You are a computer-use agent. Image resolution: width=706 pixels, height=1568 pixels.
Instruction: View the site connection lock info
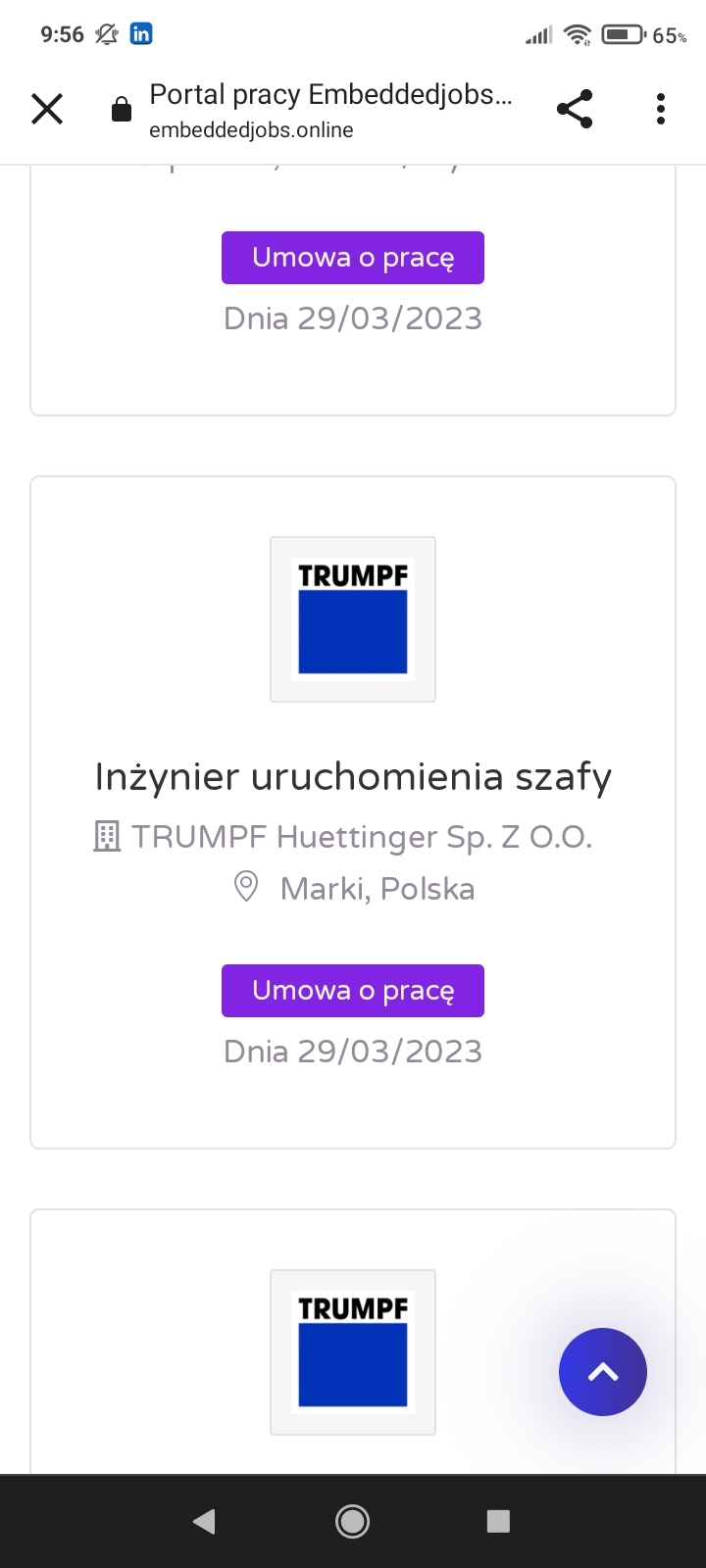point(122,110)
